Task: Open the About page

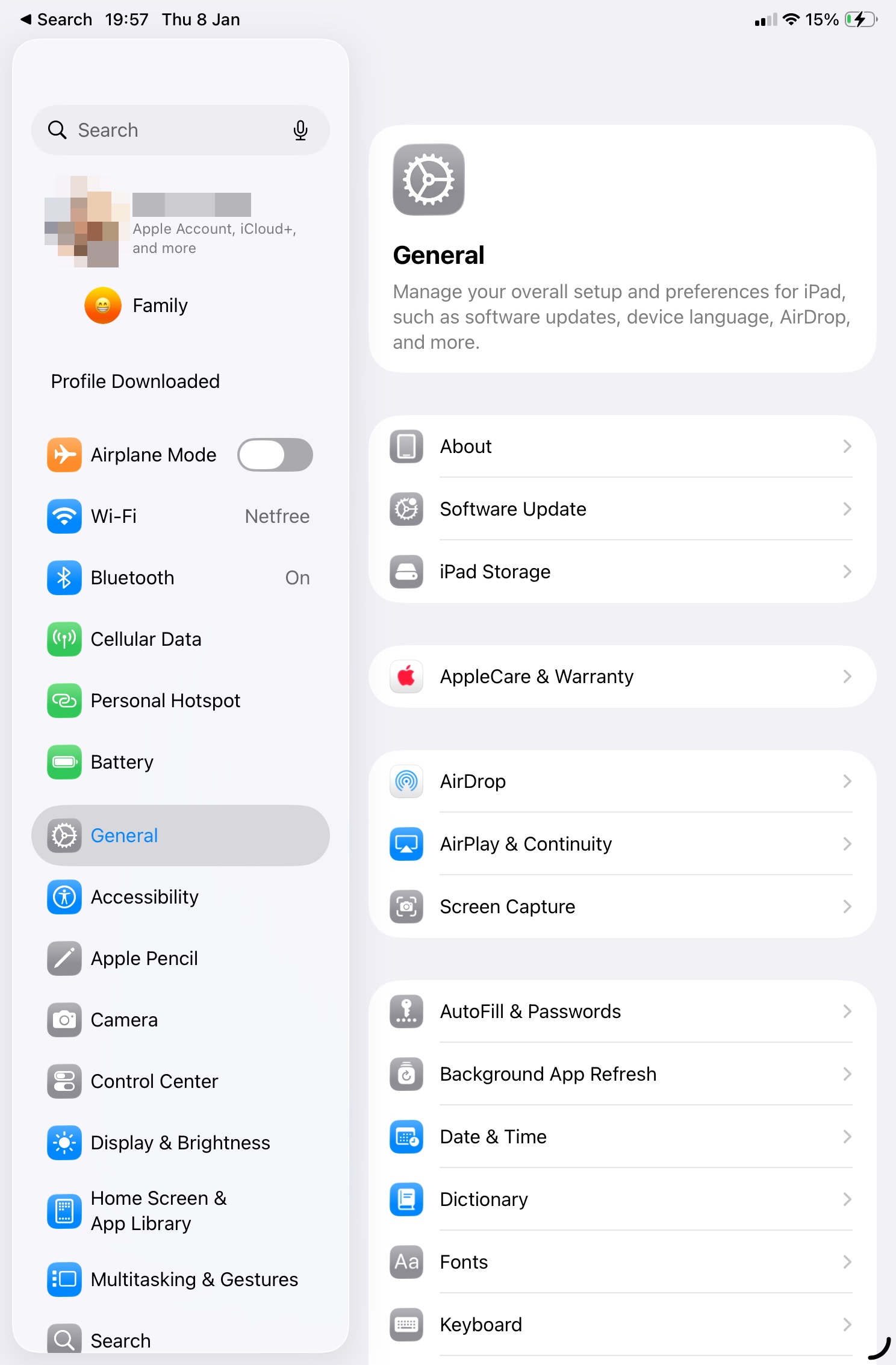Action: click(621, 446)
